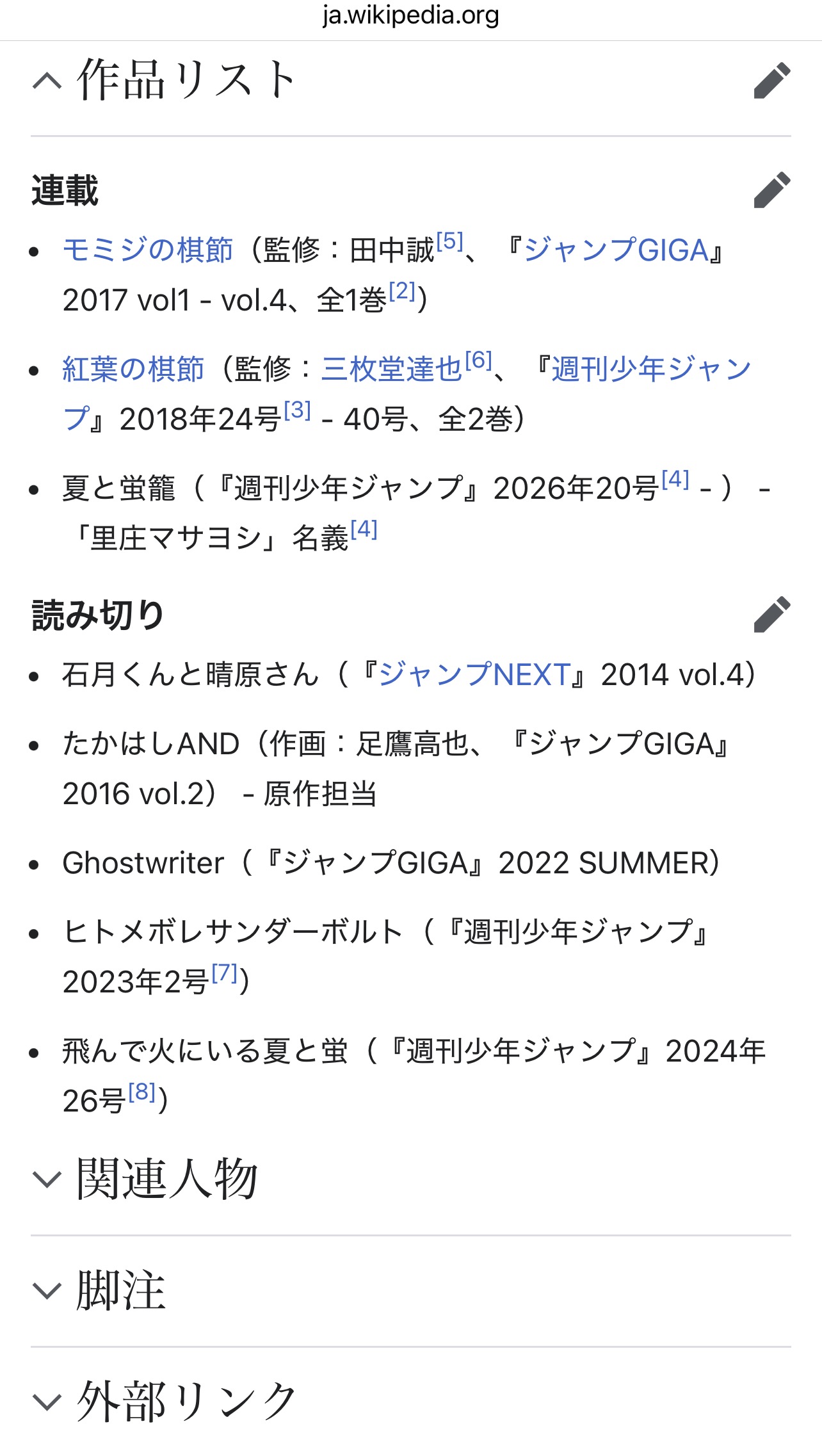
Task: Open the ジャンプGIGA link
Action: (616, 250)
